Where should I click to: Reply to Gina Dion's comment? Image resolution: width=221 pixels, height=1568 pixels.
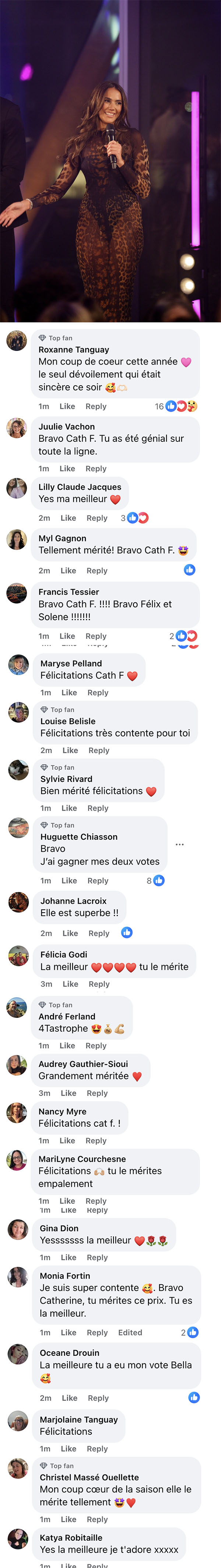(x=97, y=1258)
